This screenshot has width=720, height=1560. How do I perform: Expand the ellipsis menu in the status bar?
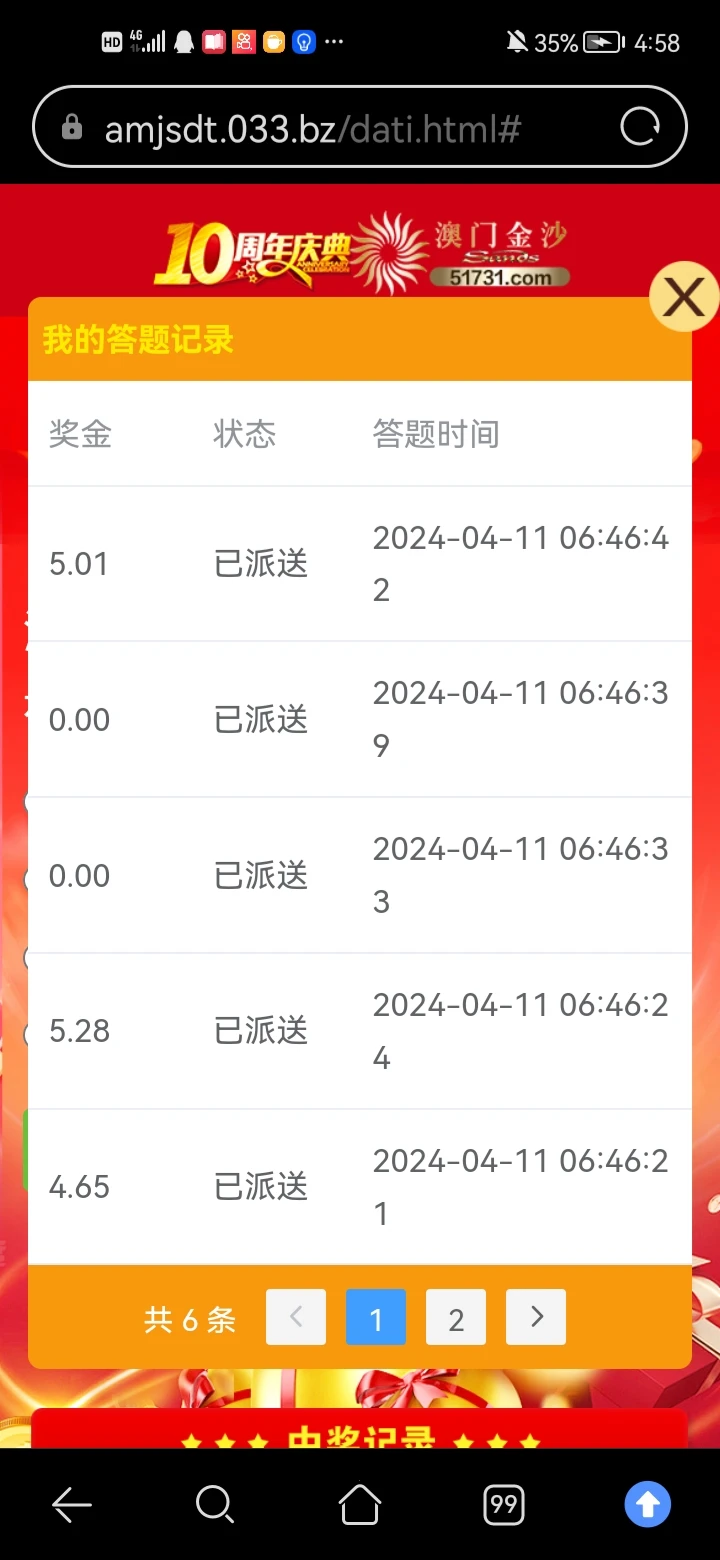coord(334,42)
